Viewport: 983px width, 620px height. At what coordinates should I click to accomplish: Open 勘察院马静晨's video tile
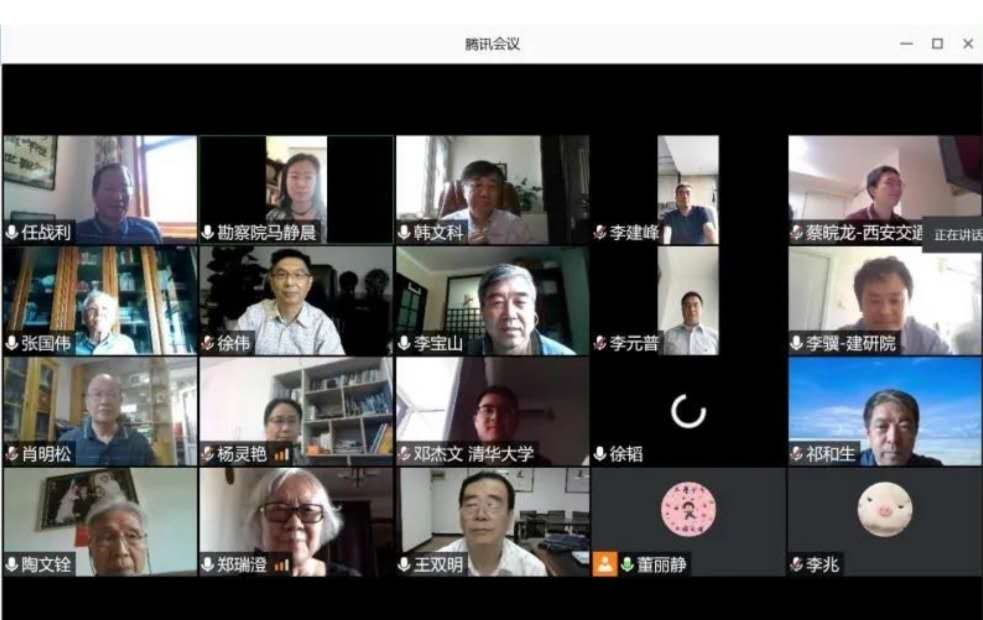click(296, 189)
